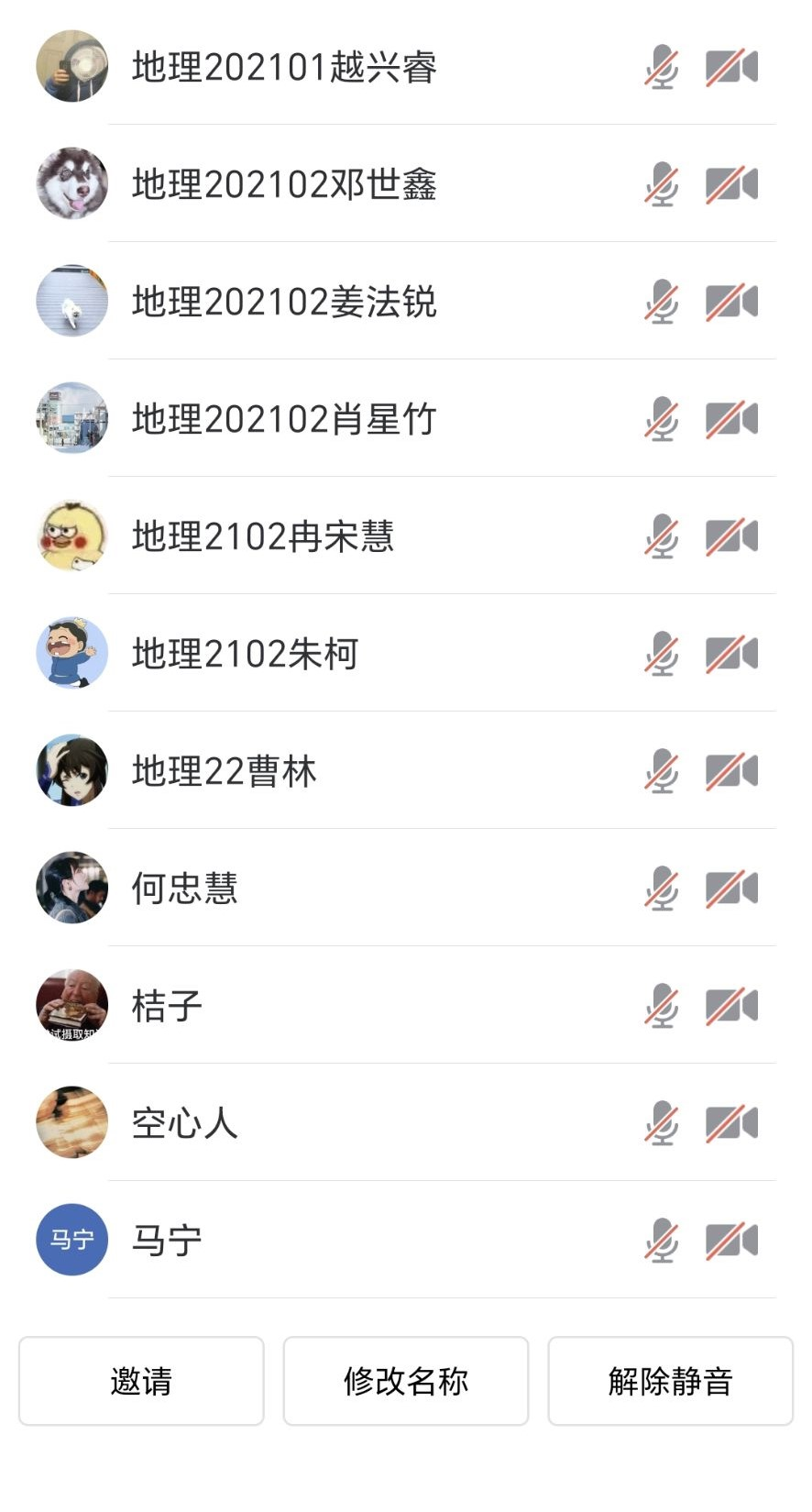812x1512 pixels.
Task: Tap the 邀请 button
Action: tap(141, 1381)
